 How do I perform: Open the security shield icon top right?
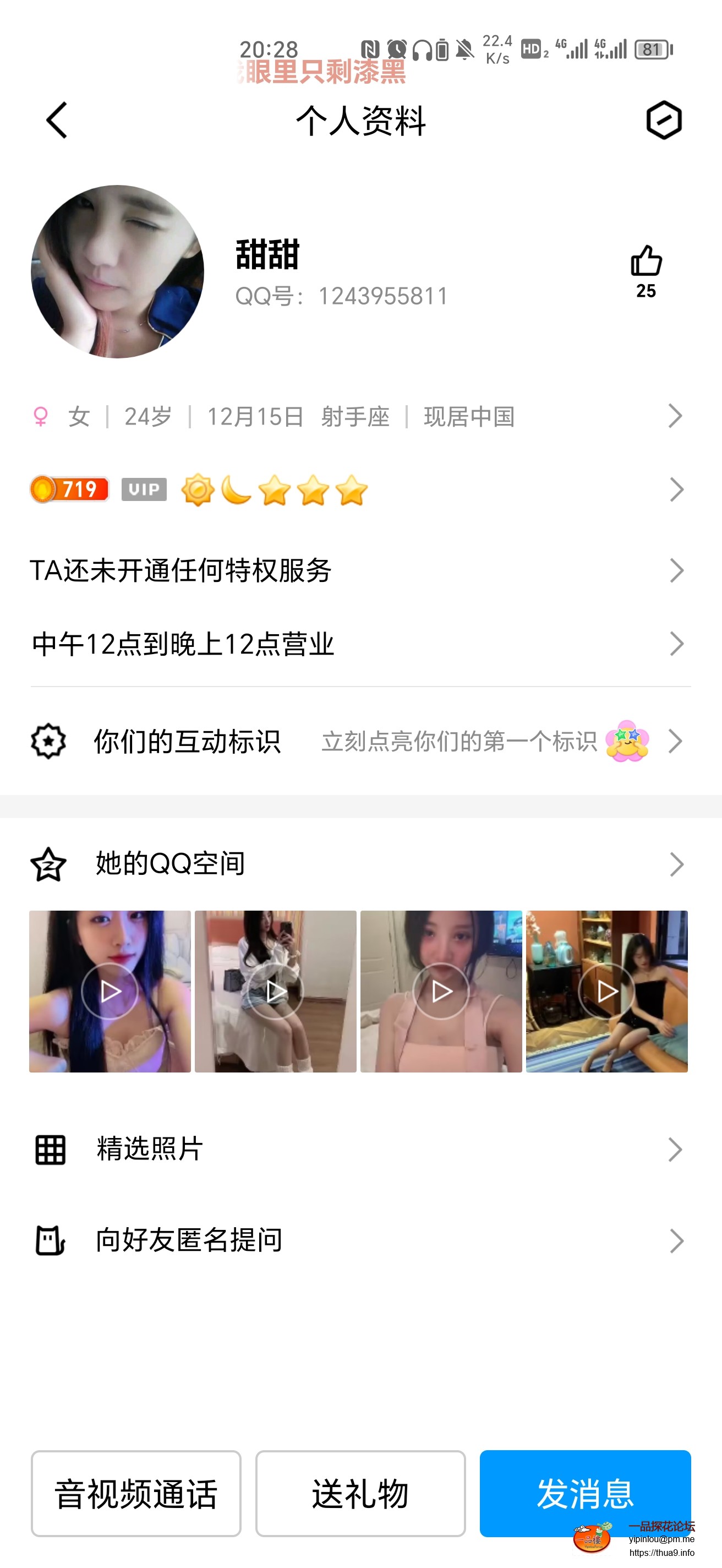point(664,121)
